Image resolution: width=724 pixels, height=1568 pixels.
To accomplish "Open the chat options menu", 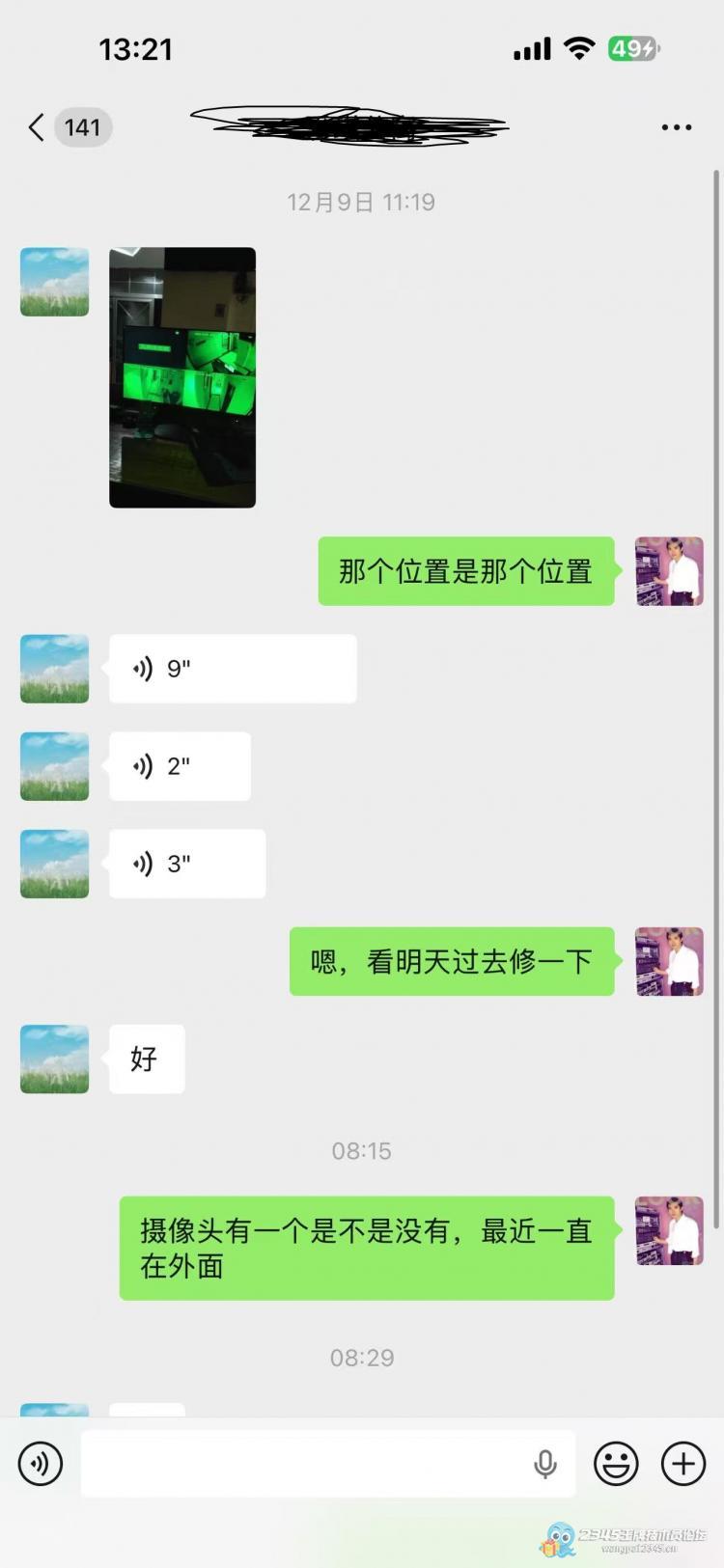I will pos(676,127).
